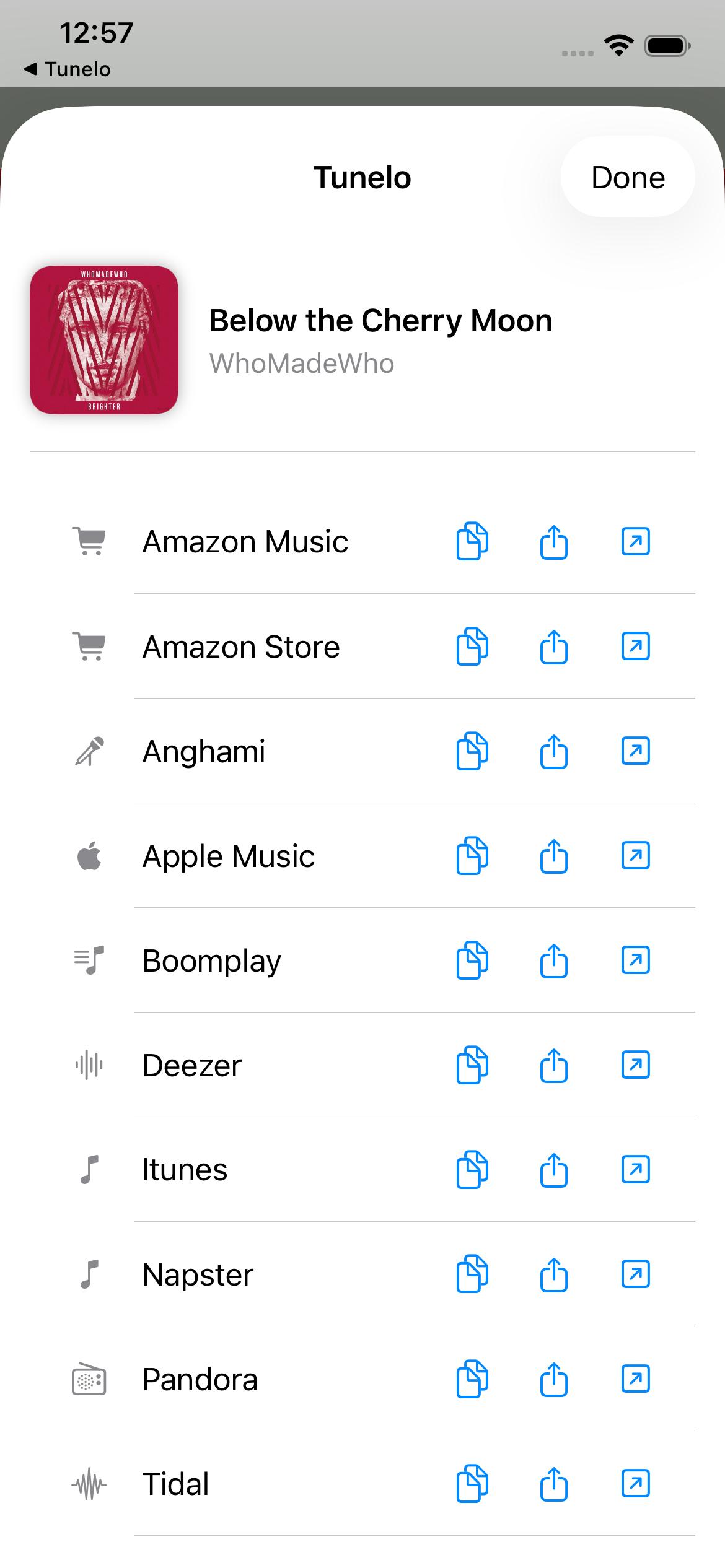Image resolution: width=725 pixels, height=1568 pixels.
Task: Copy the Tidal link
Action: point(471,1484)
